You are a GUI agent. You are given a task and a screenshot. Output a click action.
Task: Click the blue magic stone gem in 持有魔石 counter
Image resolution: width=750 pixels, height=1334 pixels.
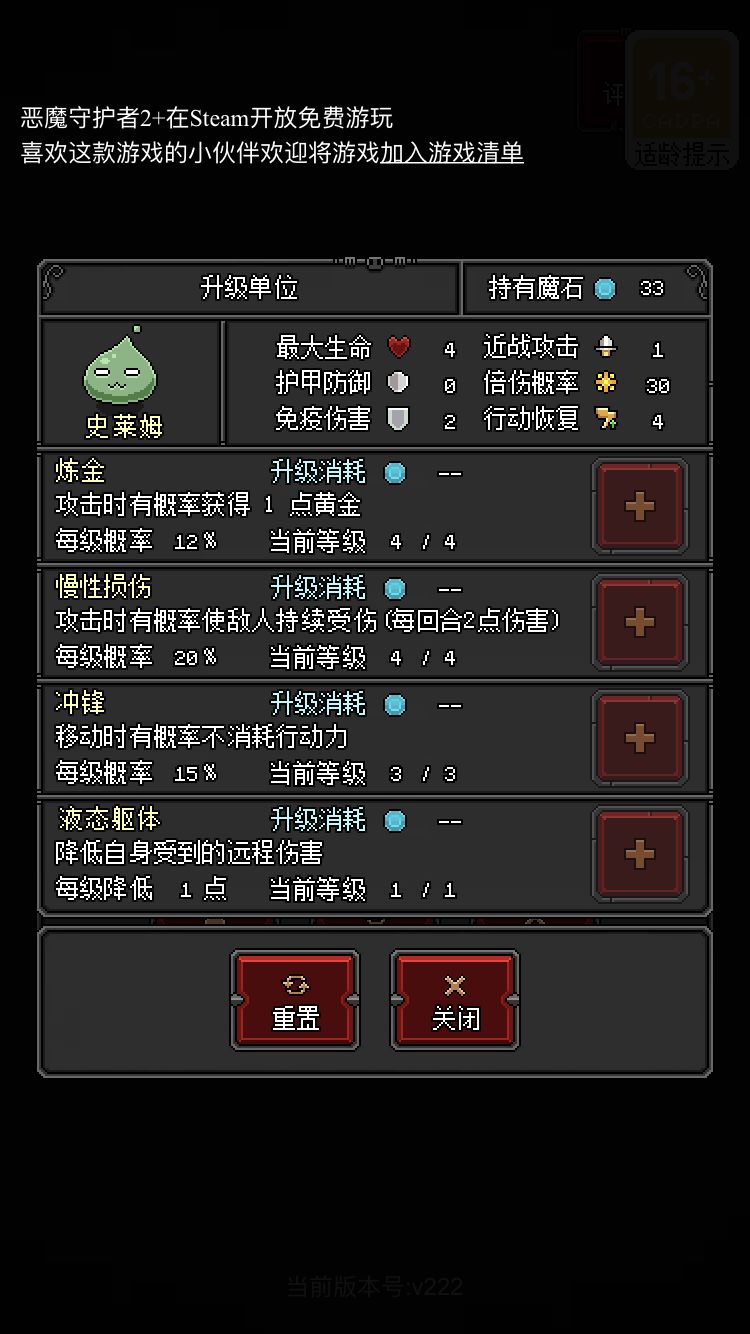pyautogui.click(x=606, y=288)
